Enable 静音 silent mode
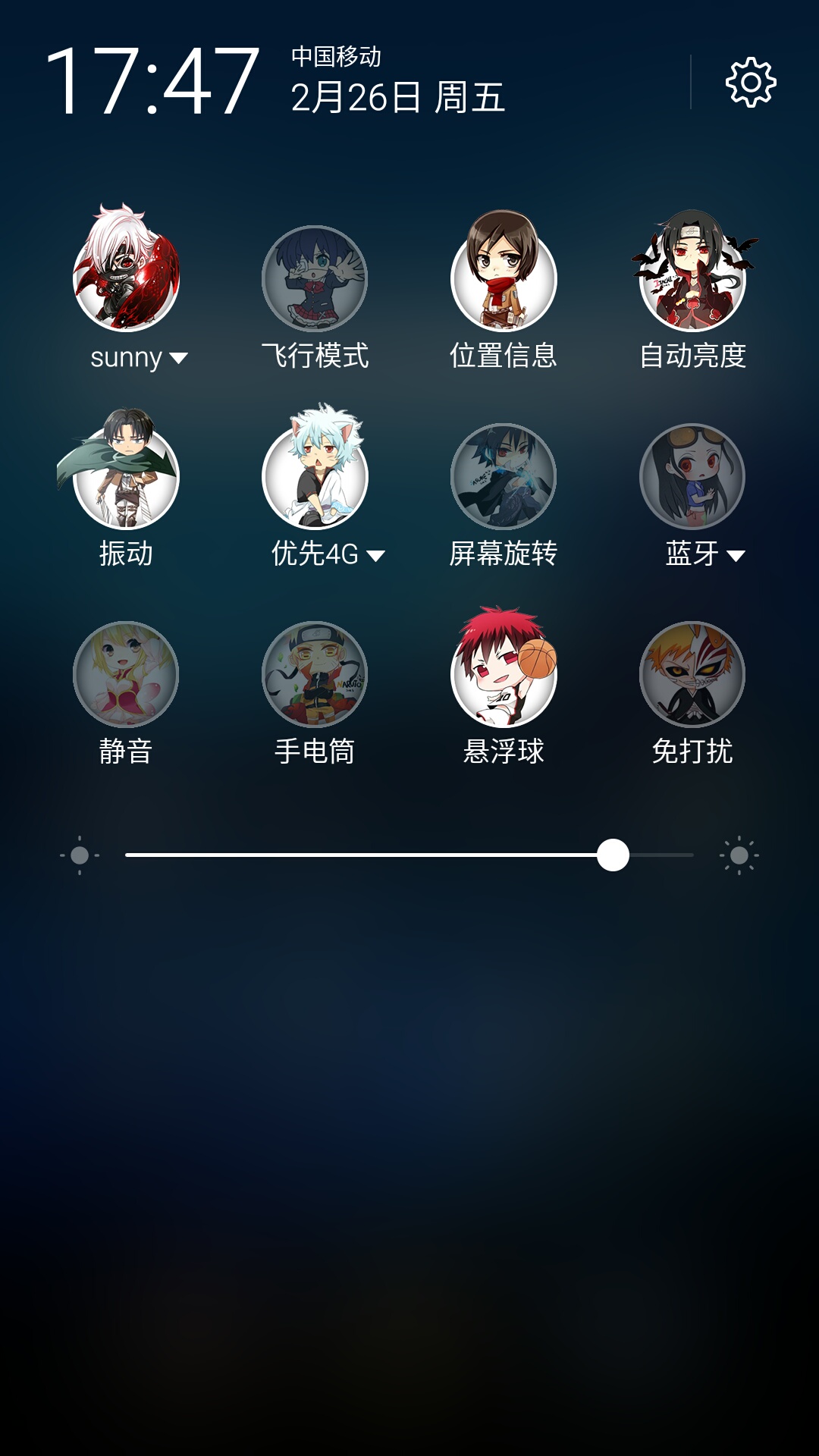Viewport: 819px width, 1456px height. point(126,674)
